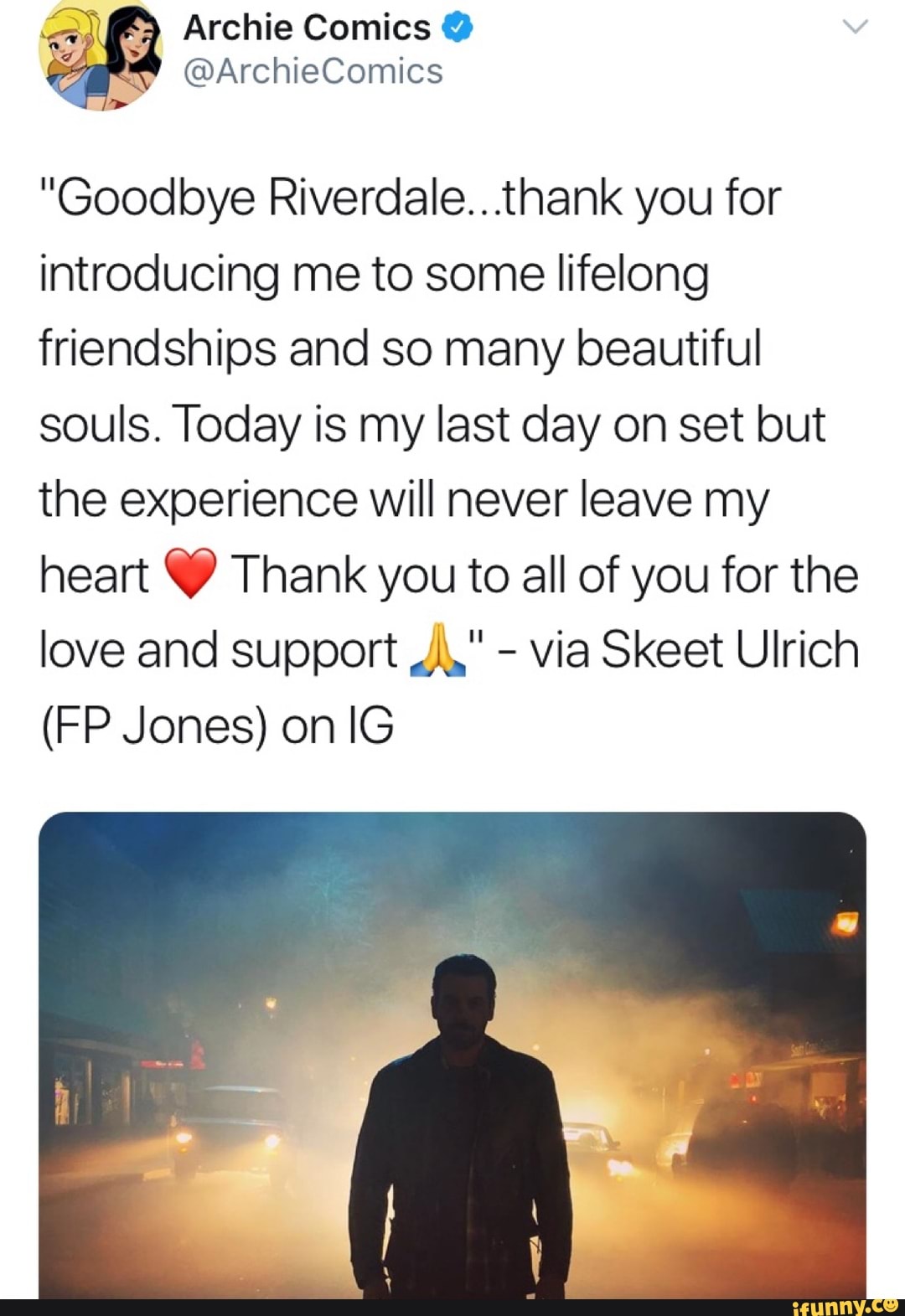
Task: Open Archie Comics profile picture
Action: (99, 55)
